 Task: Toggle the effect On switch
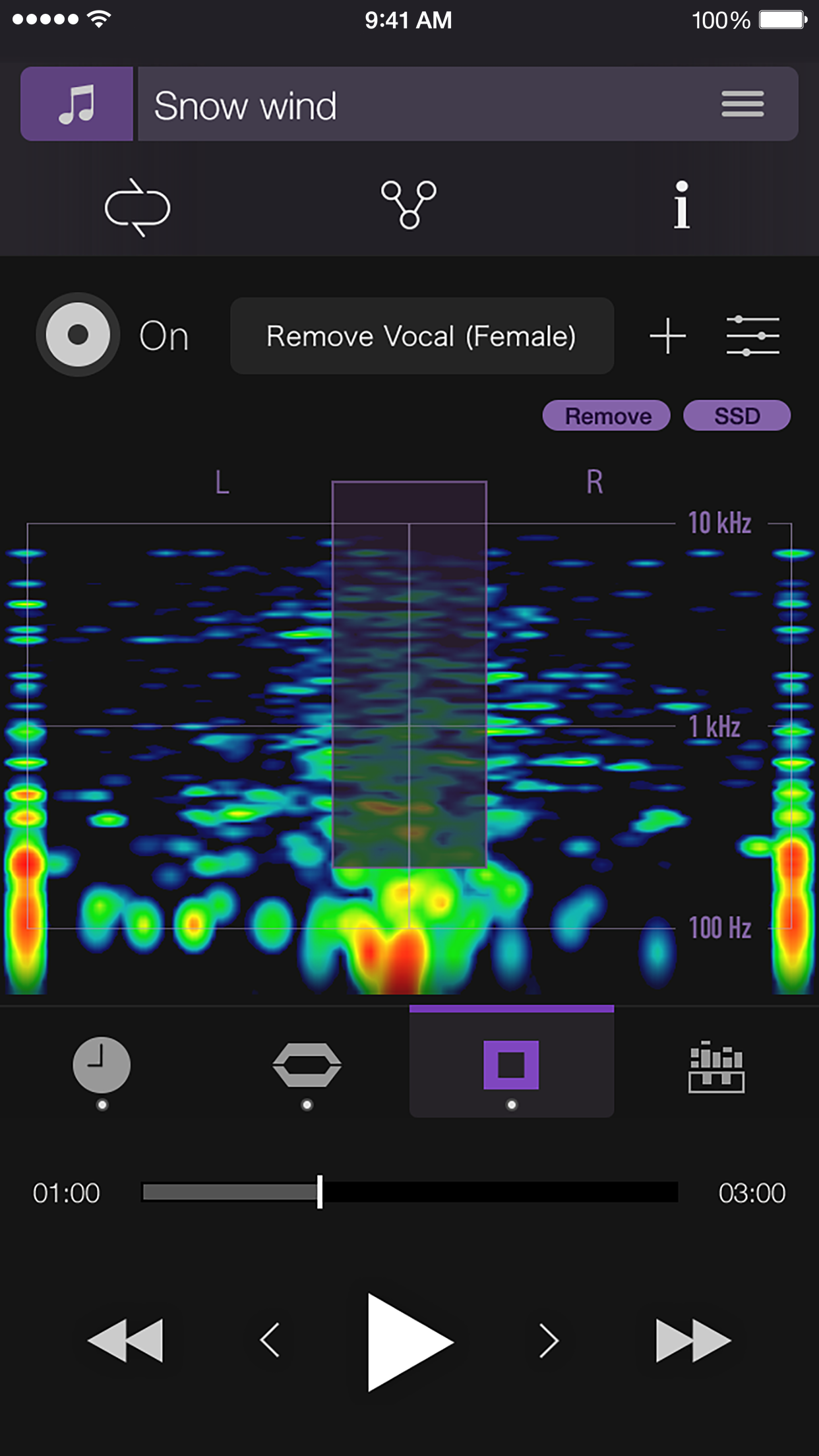coord(78,336)
